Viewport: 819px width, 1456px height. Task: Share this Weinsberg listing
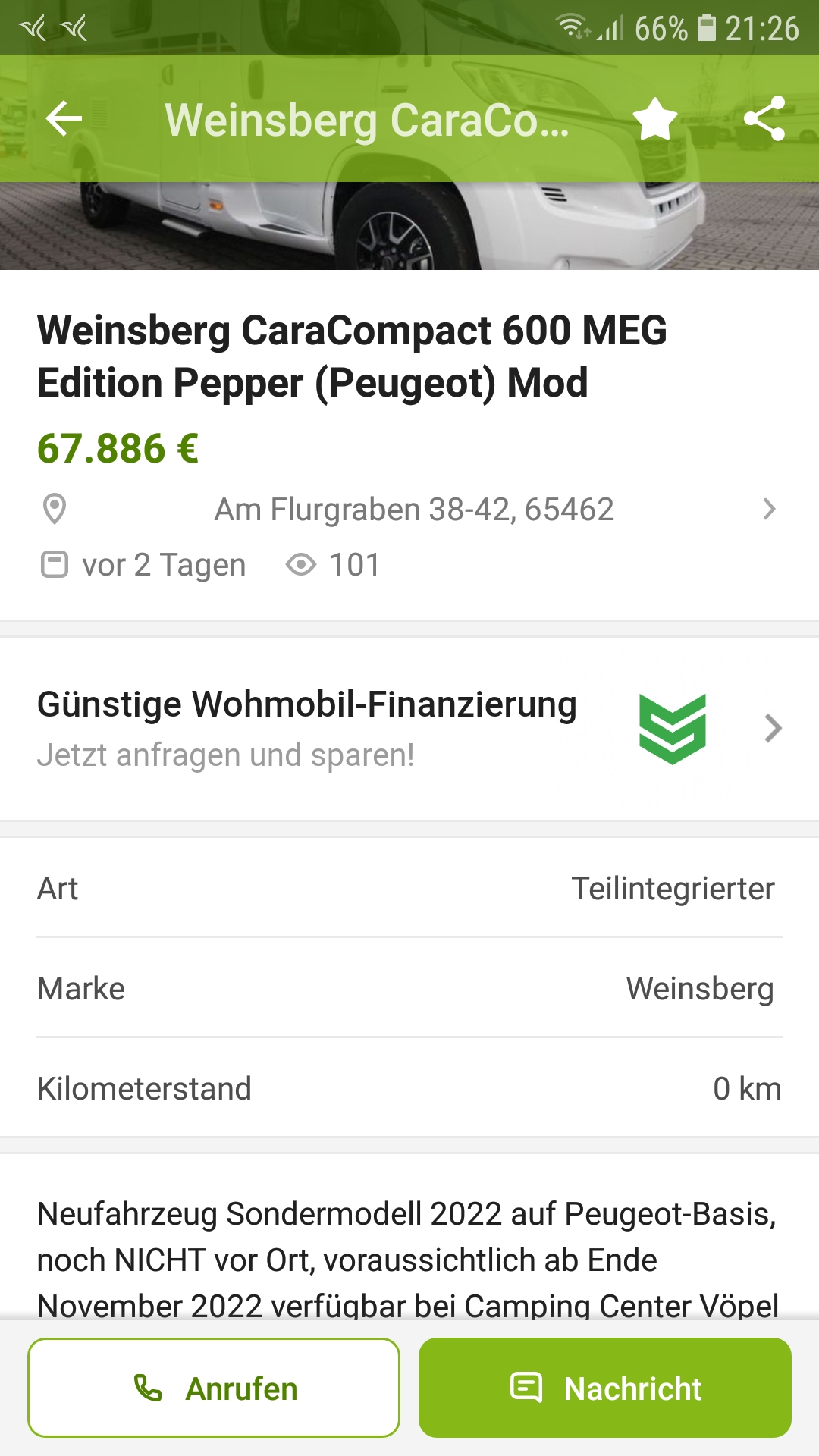point(764,119)
